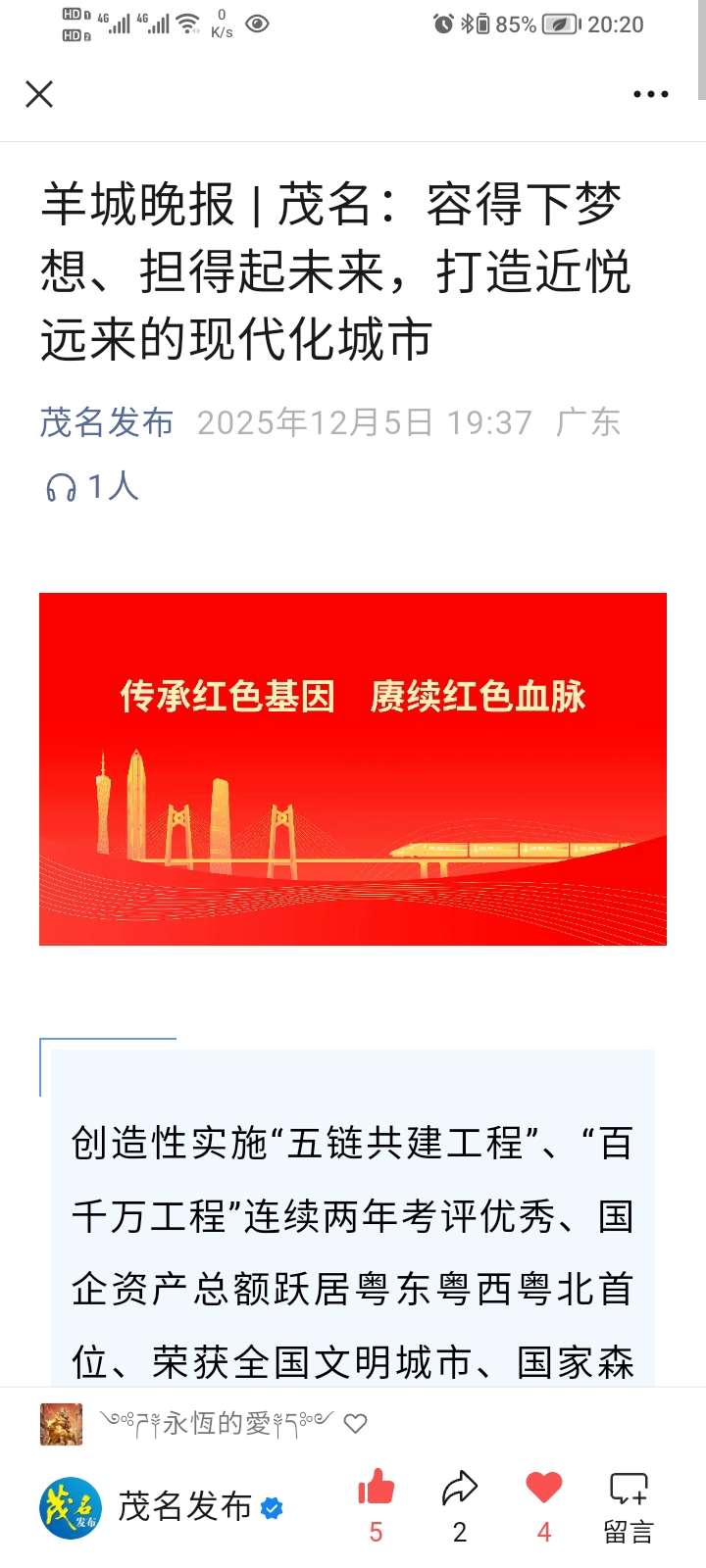Share this article
706x1568 pixels.
click(x=459, y=1489)
